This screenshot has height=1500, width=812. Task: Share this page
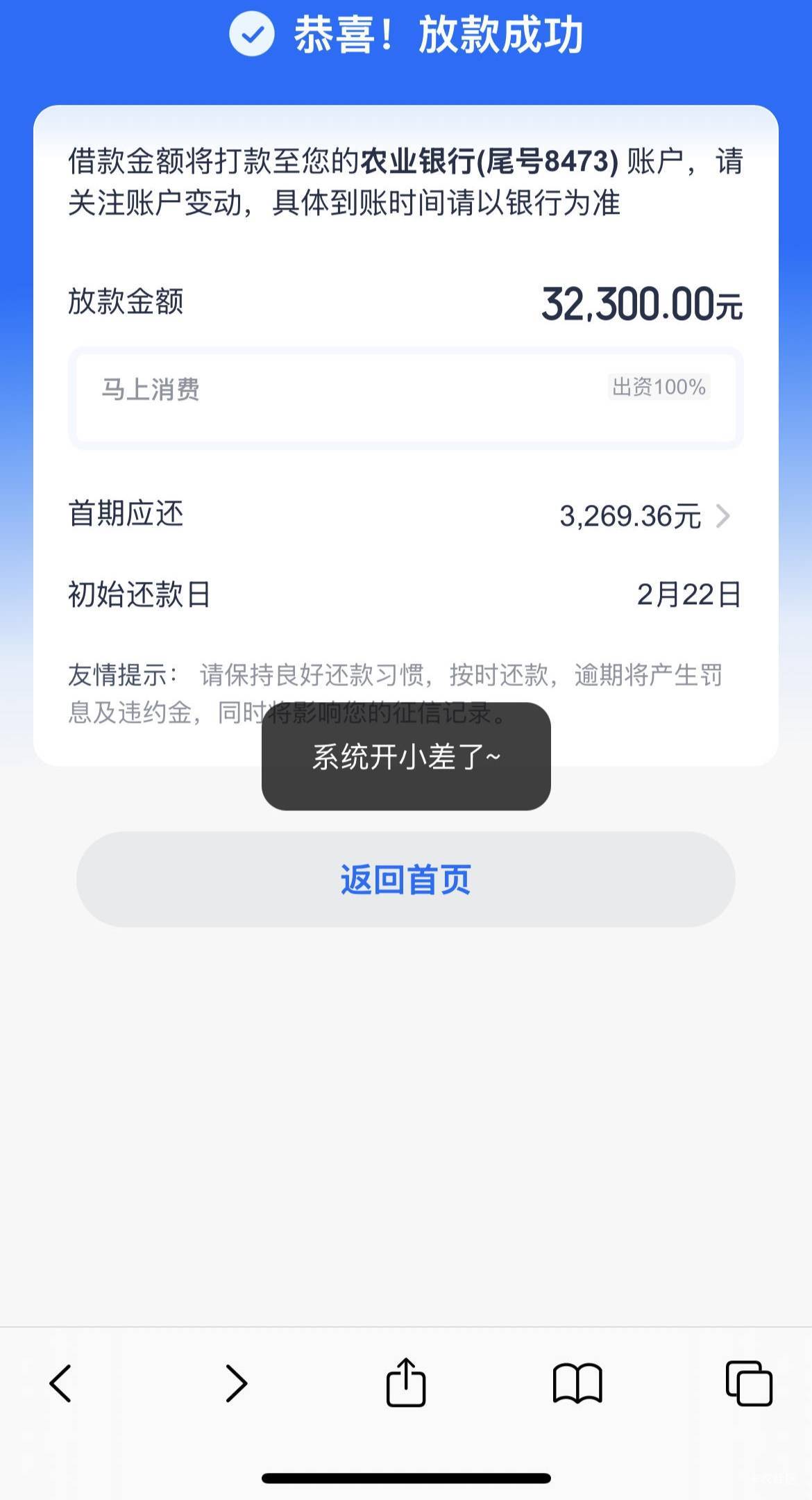tap(406, 1382)
